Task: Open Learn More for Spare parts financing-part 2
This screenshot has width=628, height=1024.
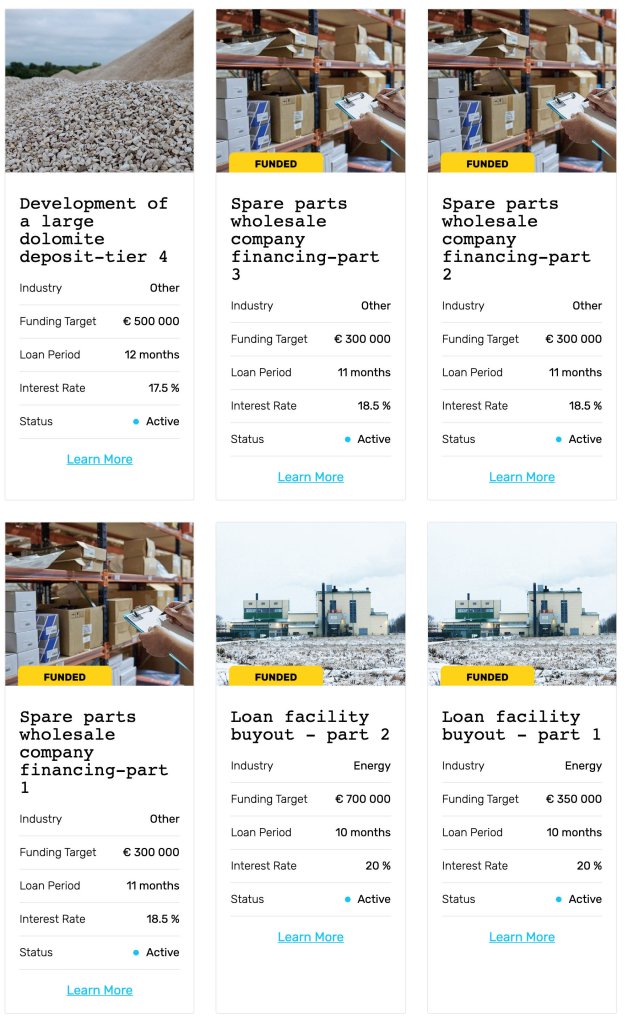Action: (x=521, y=478)
